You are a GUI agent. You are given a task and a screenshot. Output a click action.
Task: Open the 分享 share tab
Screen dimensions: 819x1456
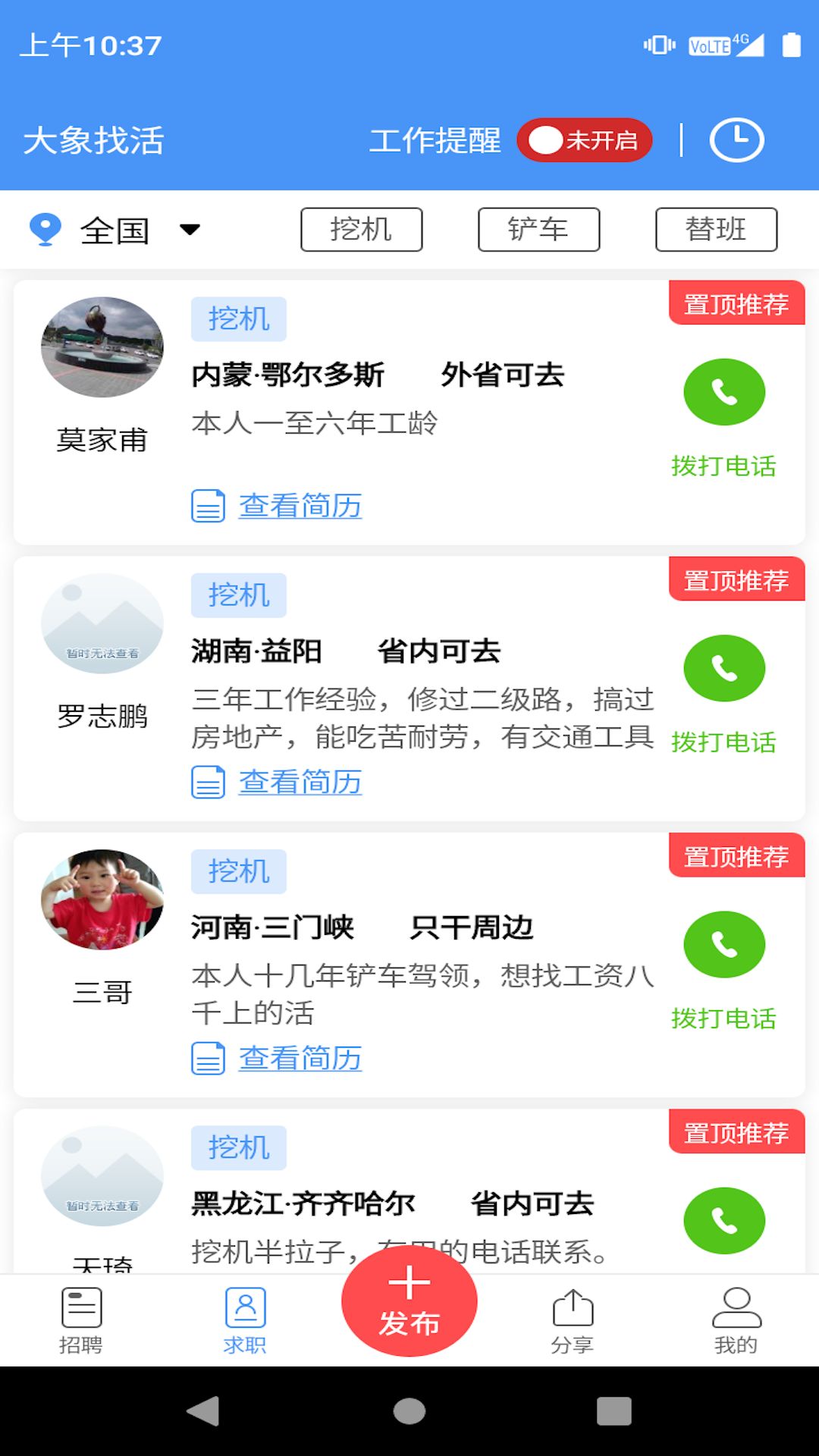pos(573,1320)
